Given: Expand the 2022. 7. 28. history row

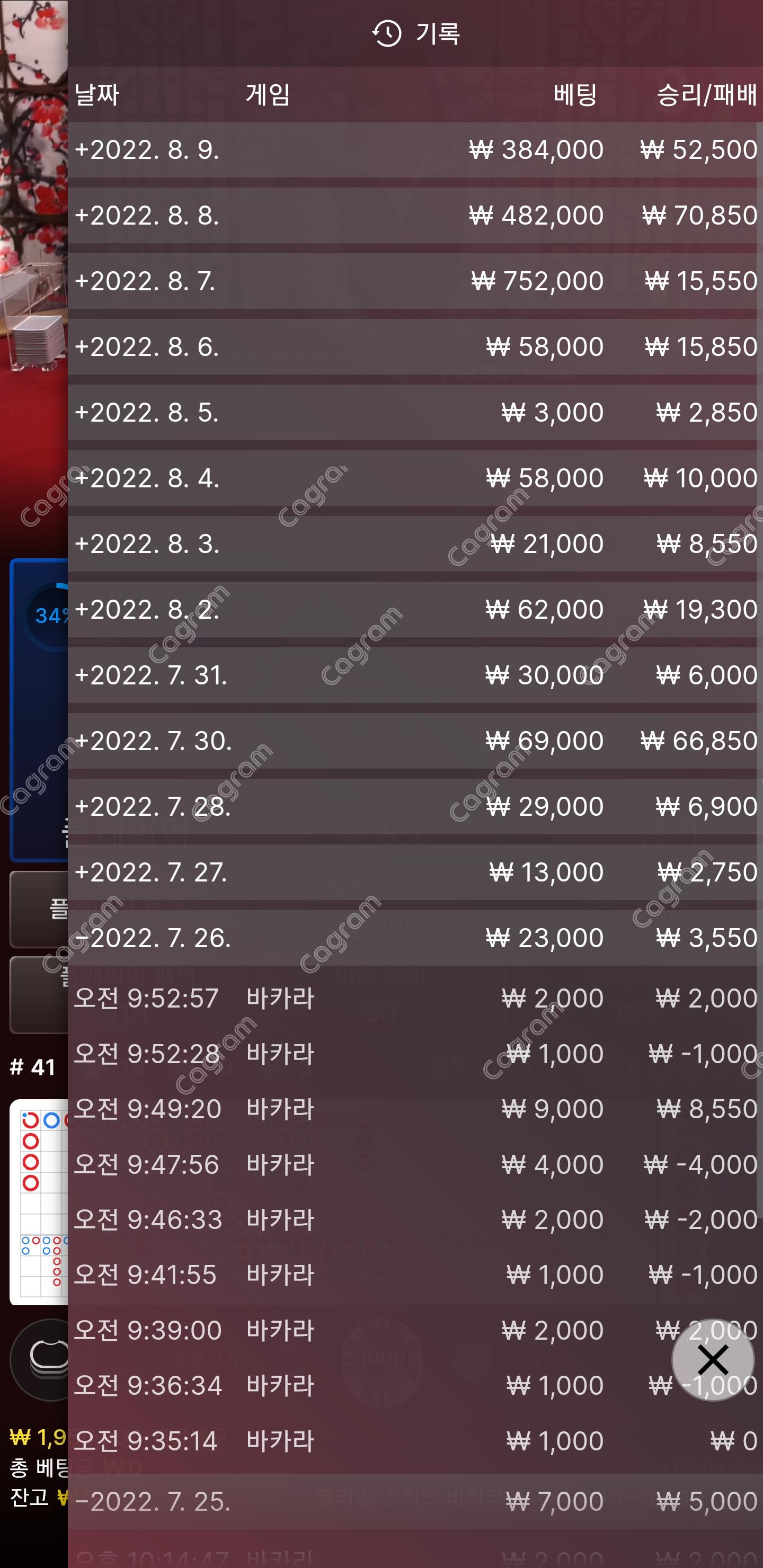Looking at the screenshot, I should [414, 807].
